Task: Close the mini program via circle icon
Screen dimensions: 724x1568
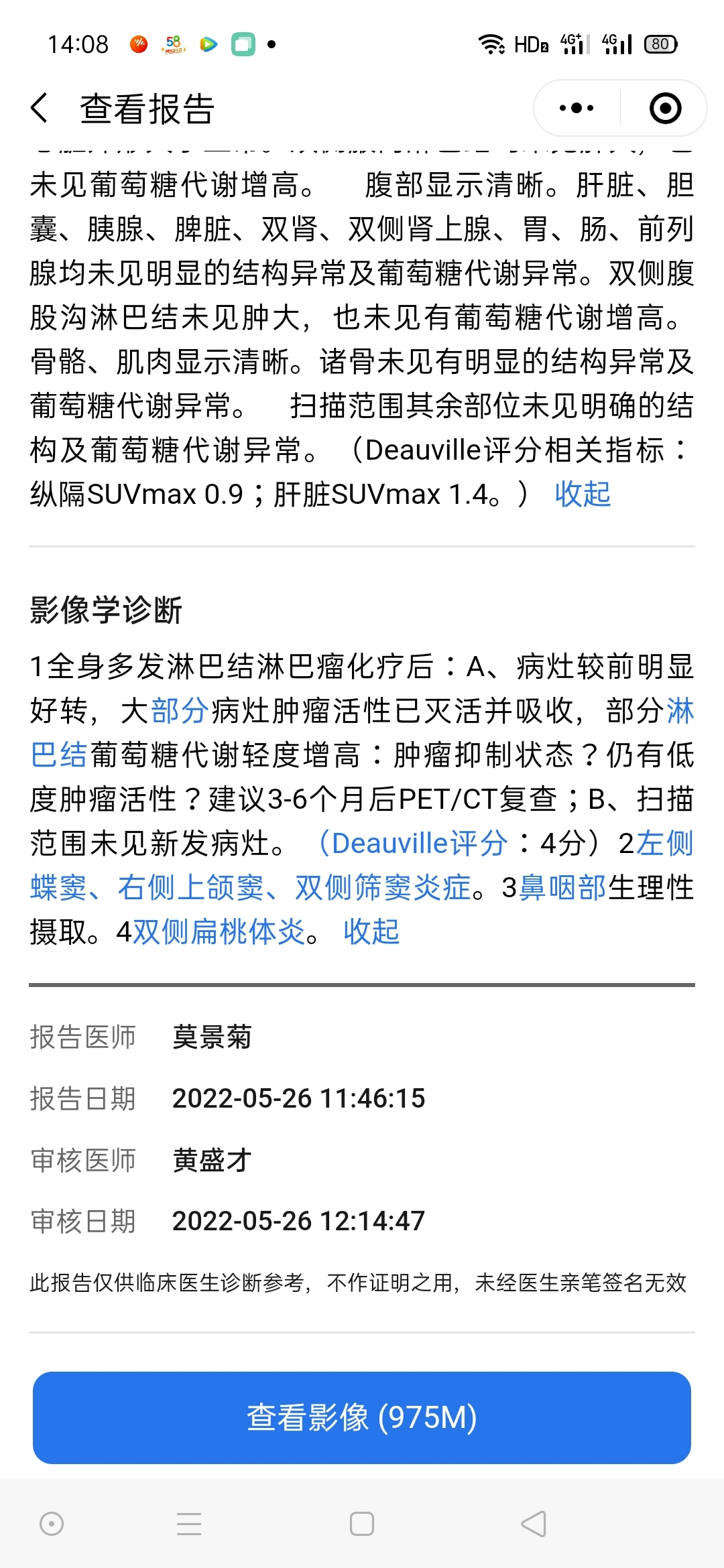Action: pos(665,109)
